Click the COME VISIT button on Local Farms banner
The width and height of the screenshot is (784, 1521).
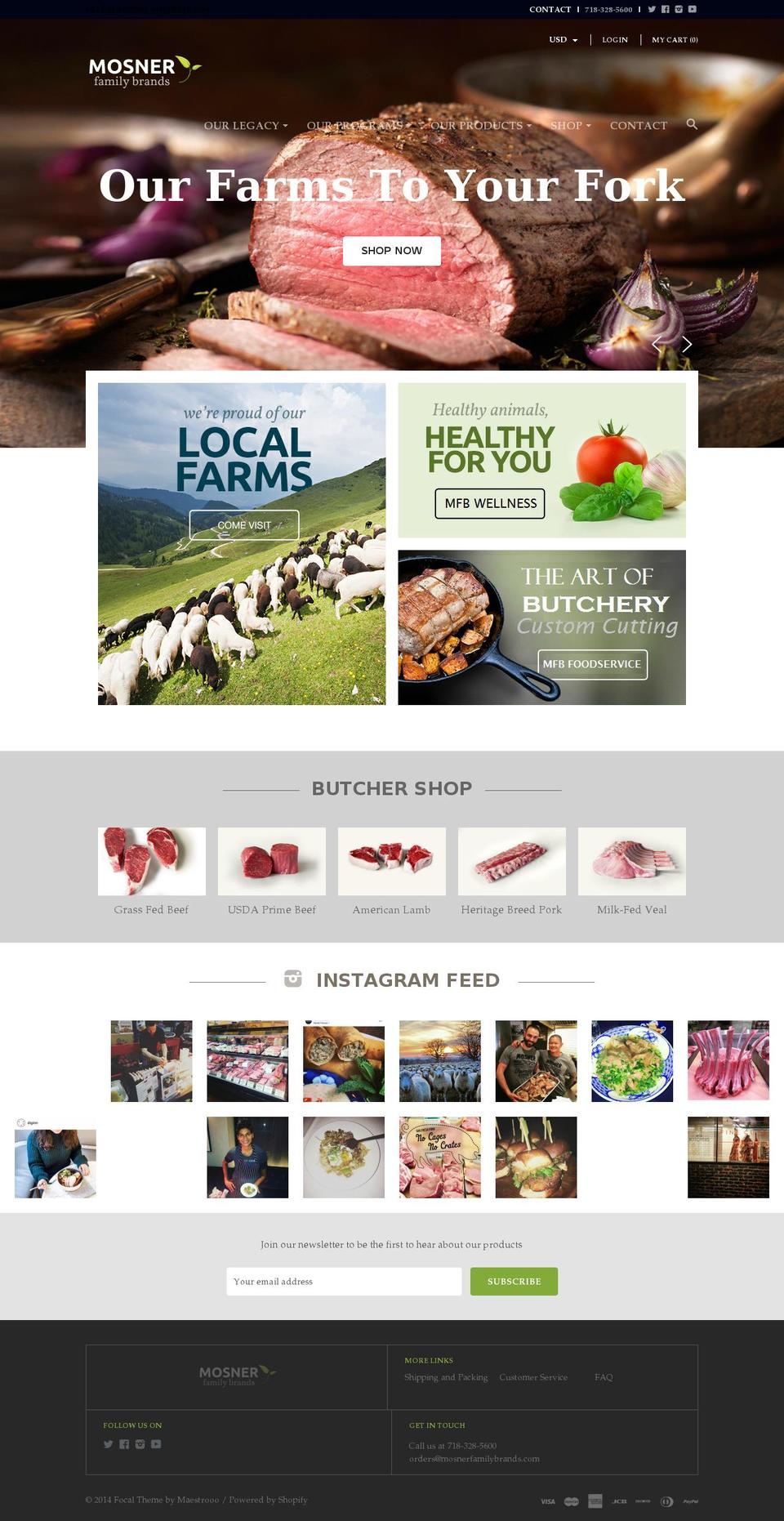click(x=245, y=525)
